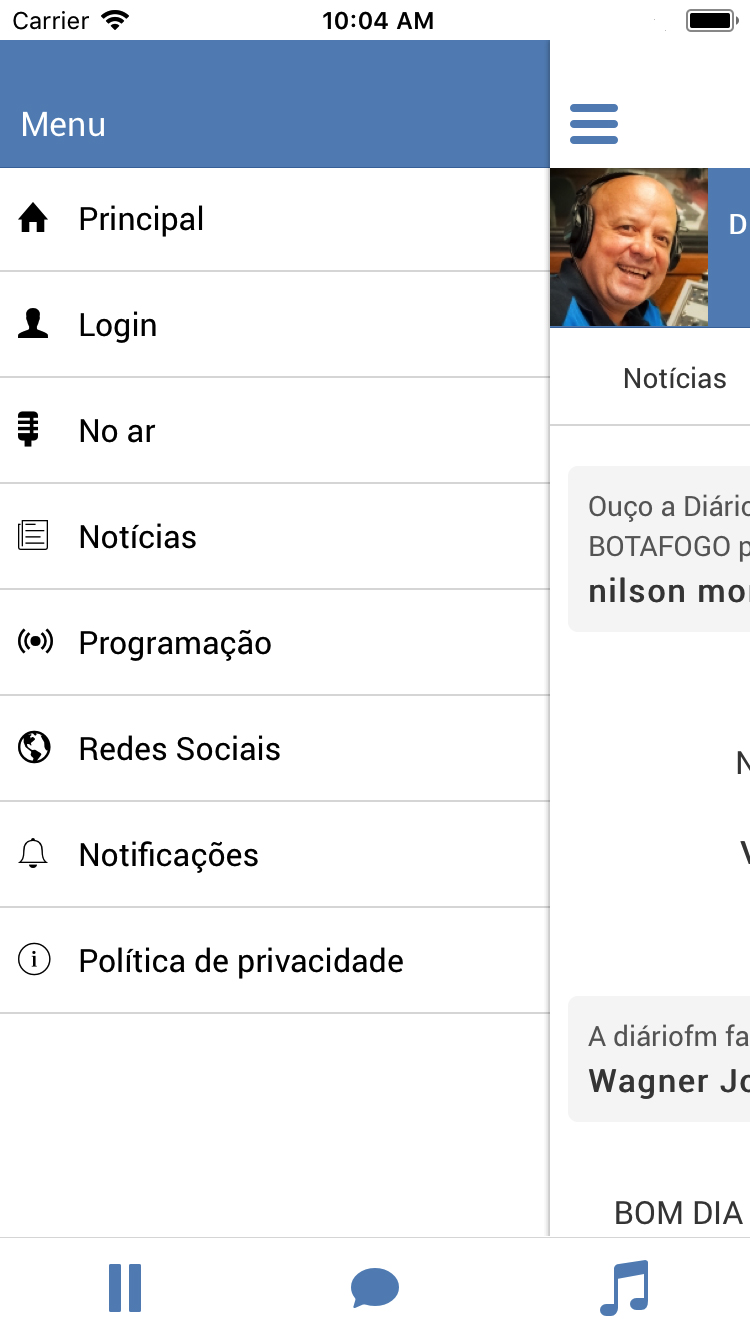
Task: Open the chat bubble icon
Action: click(375, 1287)
